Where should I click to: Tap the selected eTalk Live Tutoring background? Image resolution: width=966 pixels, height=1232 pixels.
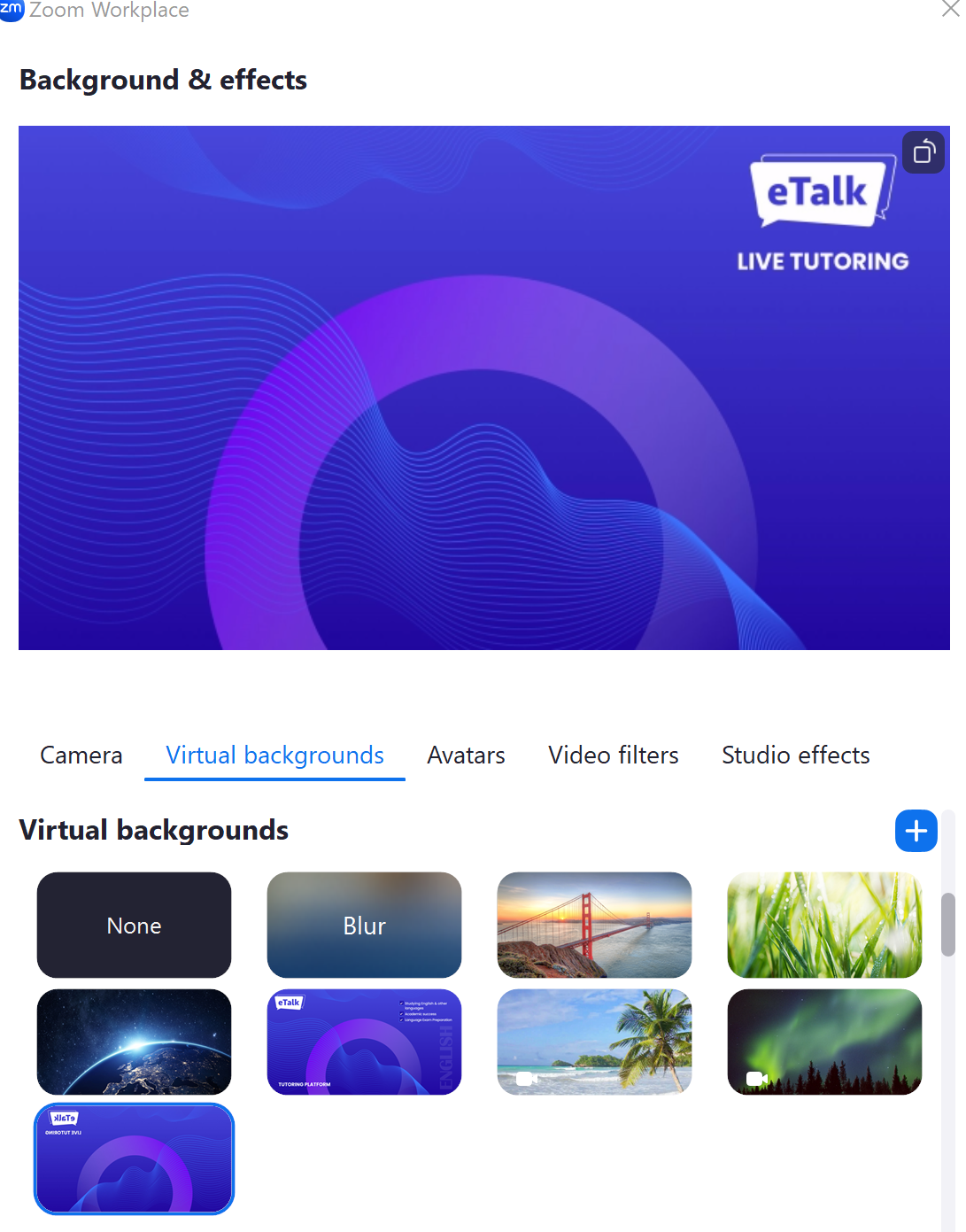point(134,1158)
